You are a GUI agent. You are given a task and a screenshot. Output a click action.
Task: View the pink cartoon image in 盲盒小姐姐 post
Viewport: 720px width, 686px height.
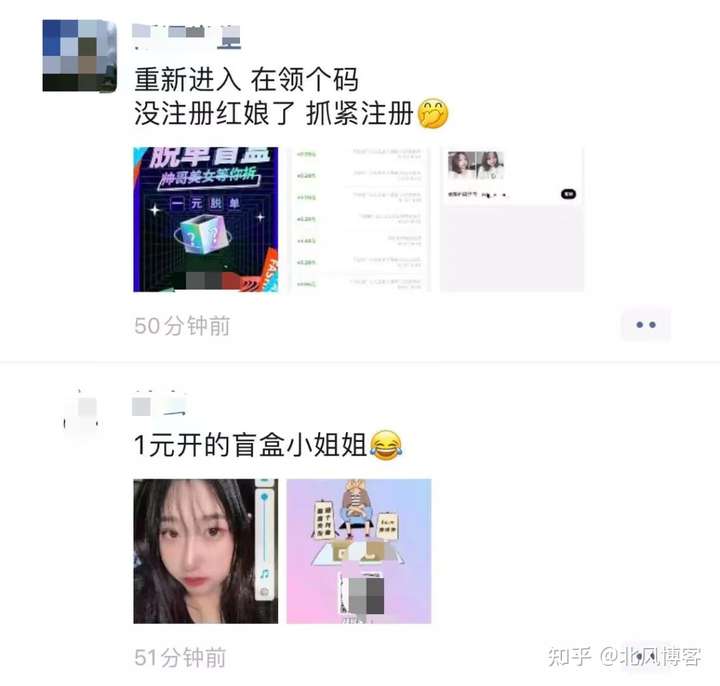coord(359,551)
